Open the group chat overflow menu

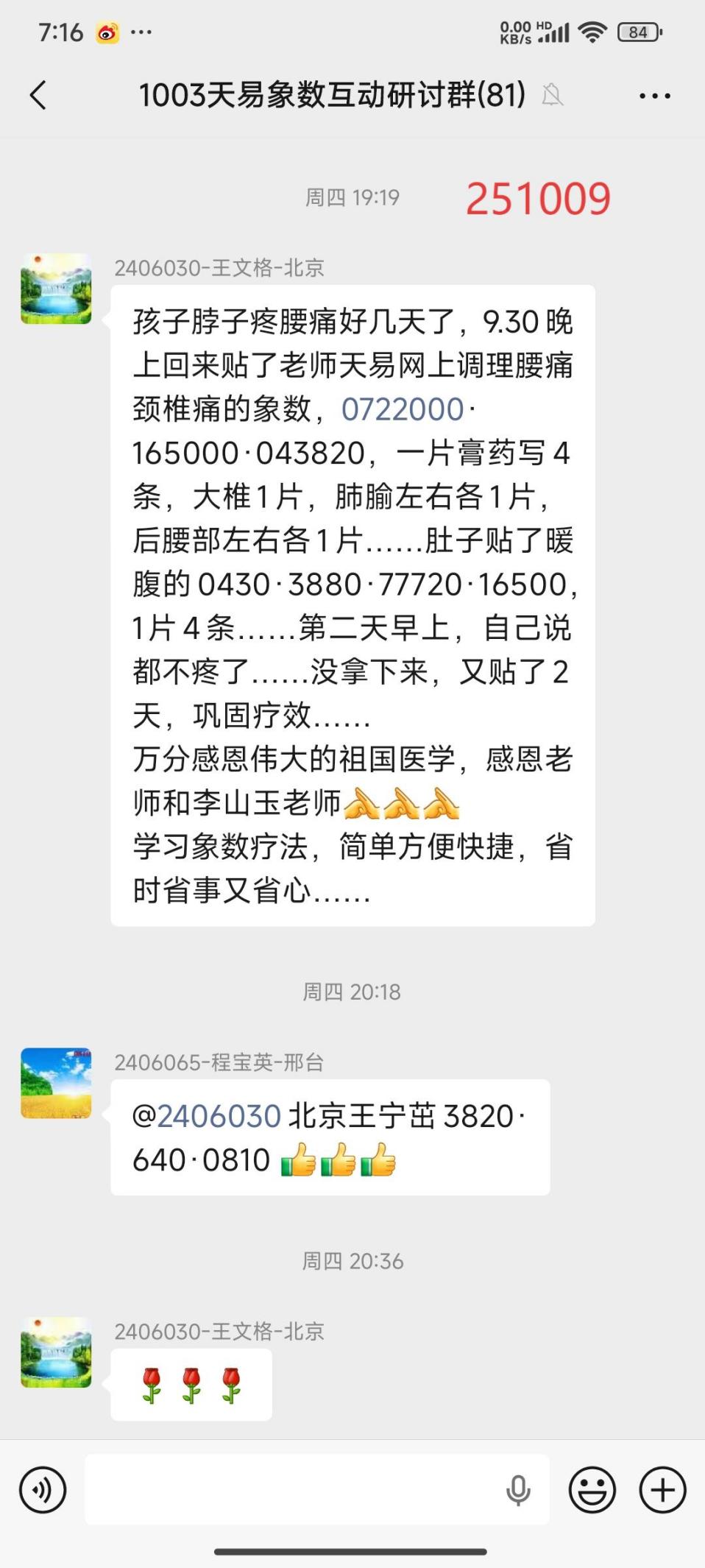click(x=654, y=96)
